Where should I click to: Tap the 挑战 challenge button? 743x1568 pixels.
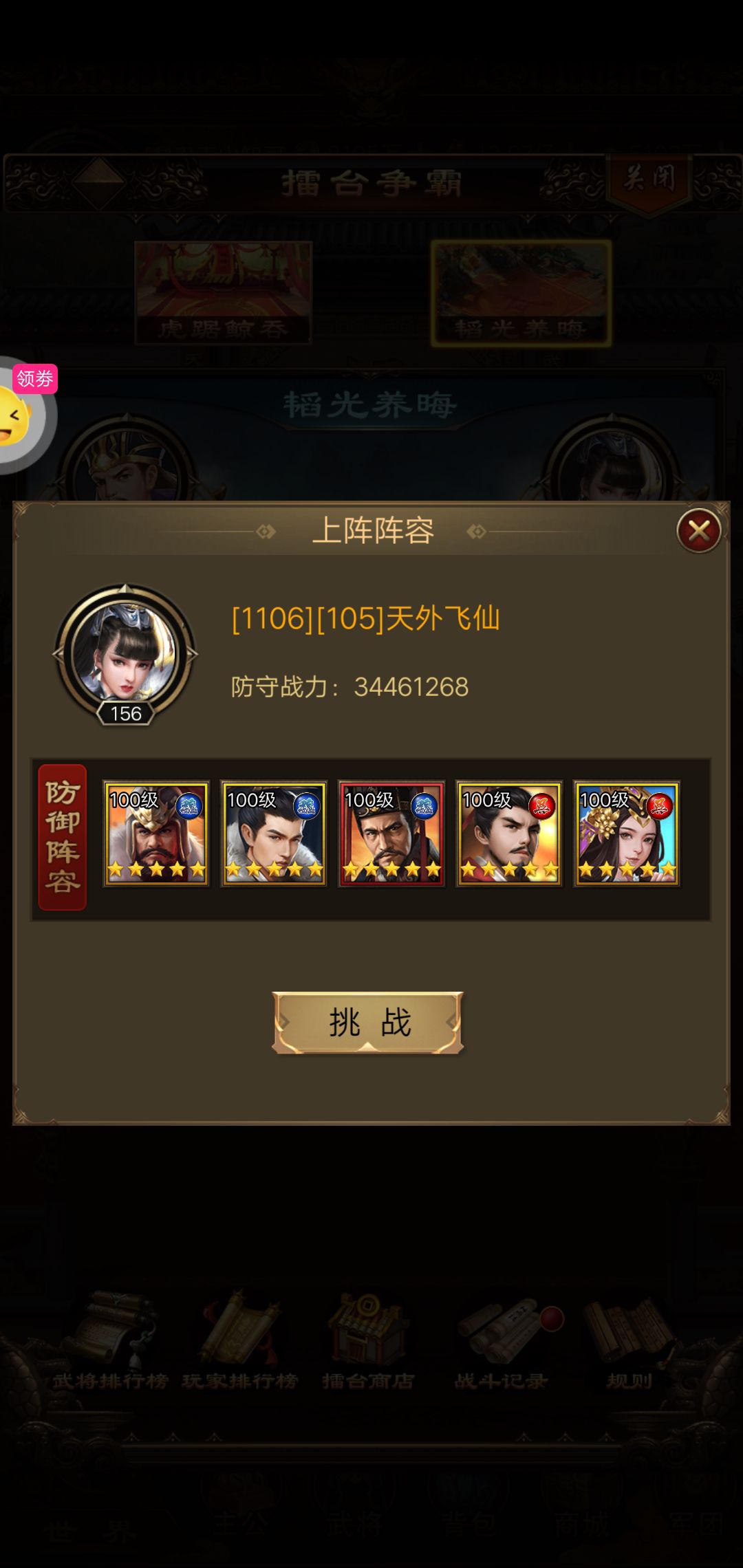368,1022
